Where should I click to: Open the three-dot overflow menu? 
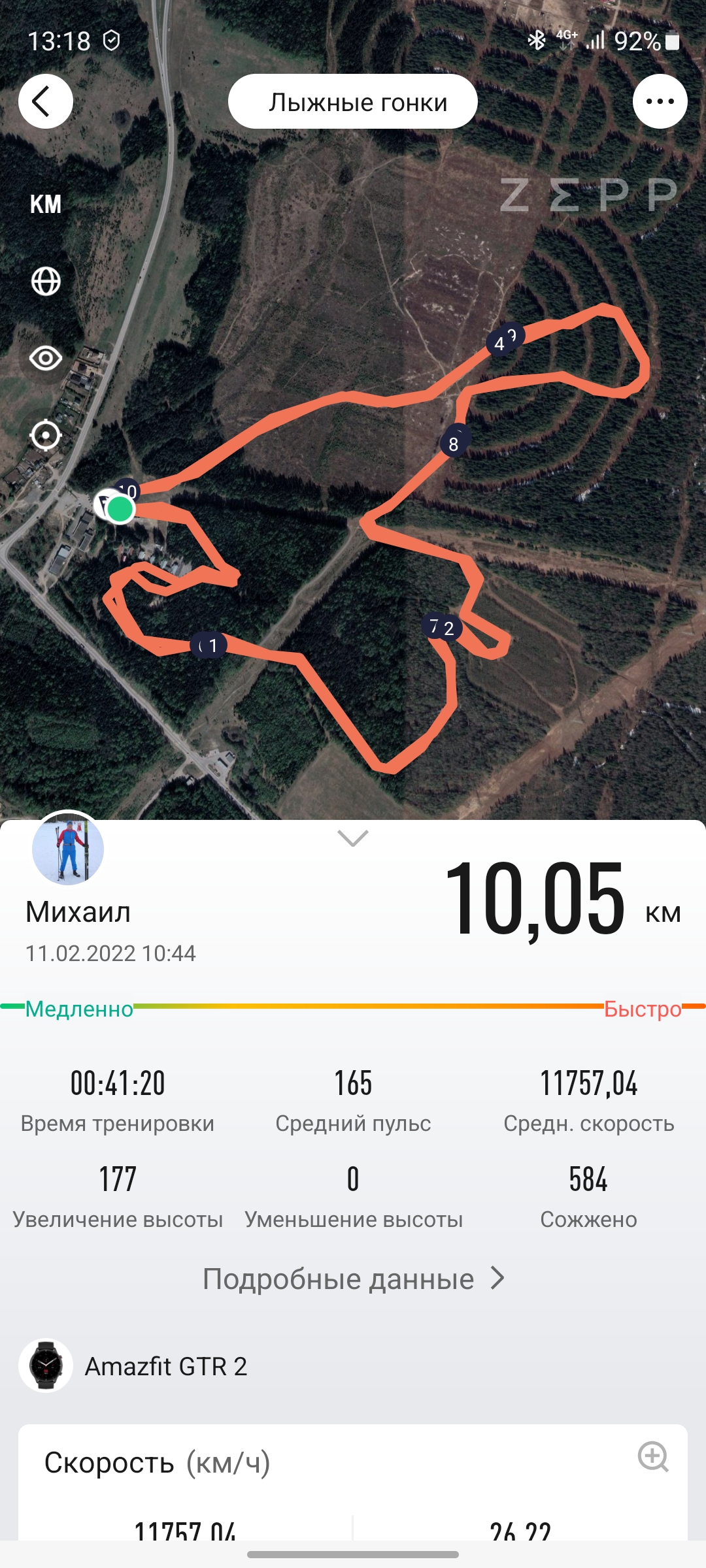(x=660, y=101)
